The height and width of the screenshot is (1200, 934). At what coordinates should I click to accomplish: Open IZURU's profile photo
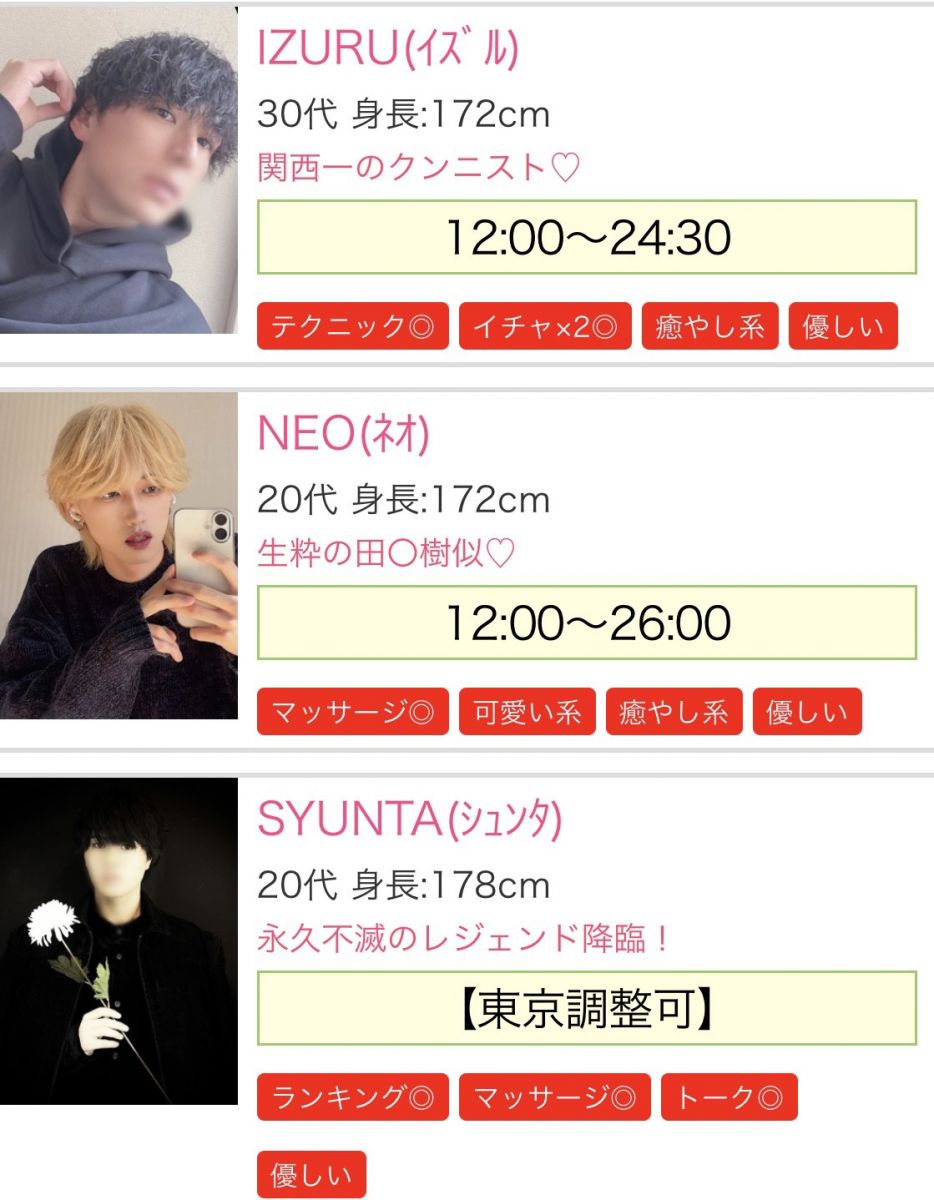tap(118, 170)
